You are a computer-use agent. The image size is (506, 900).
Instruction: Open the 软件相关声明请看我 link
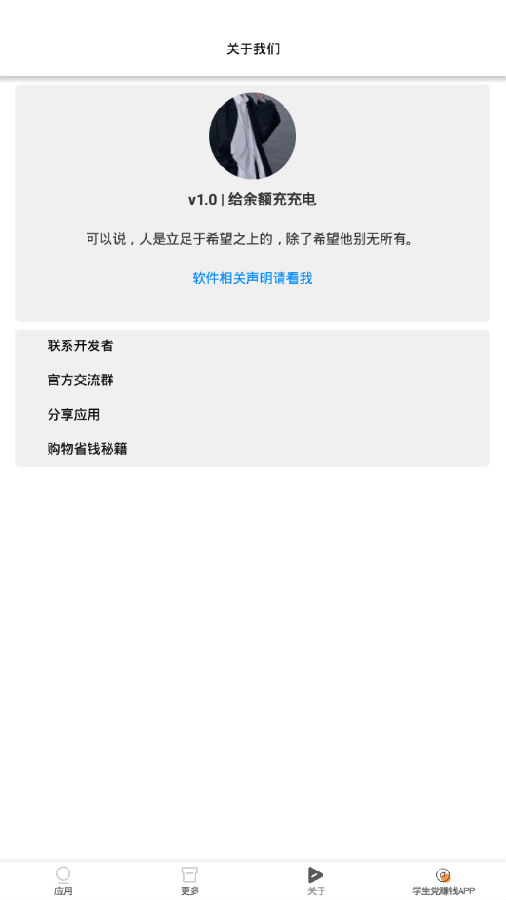click(252, 278)
